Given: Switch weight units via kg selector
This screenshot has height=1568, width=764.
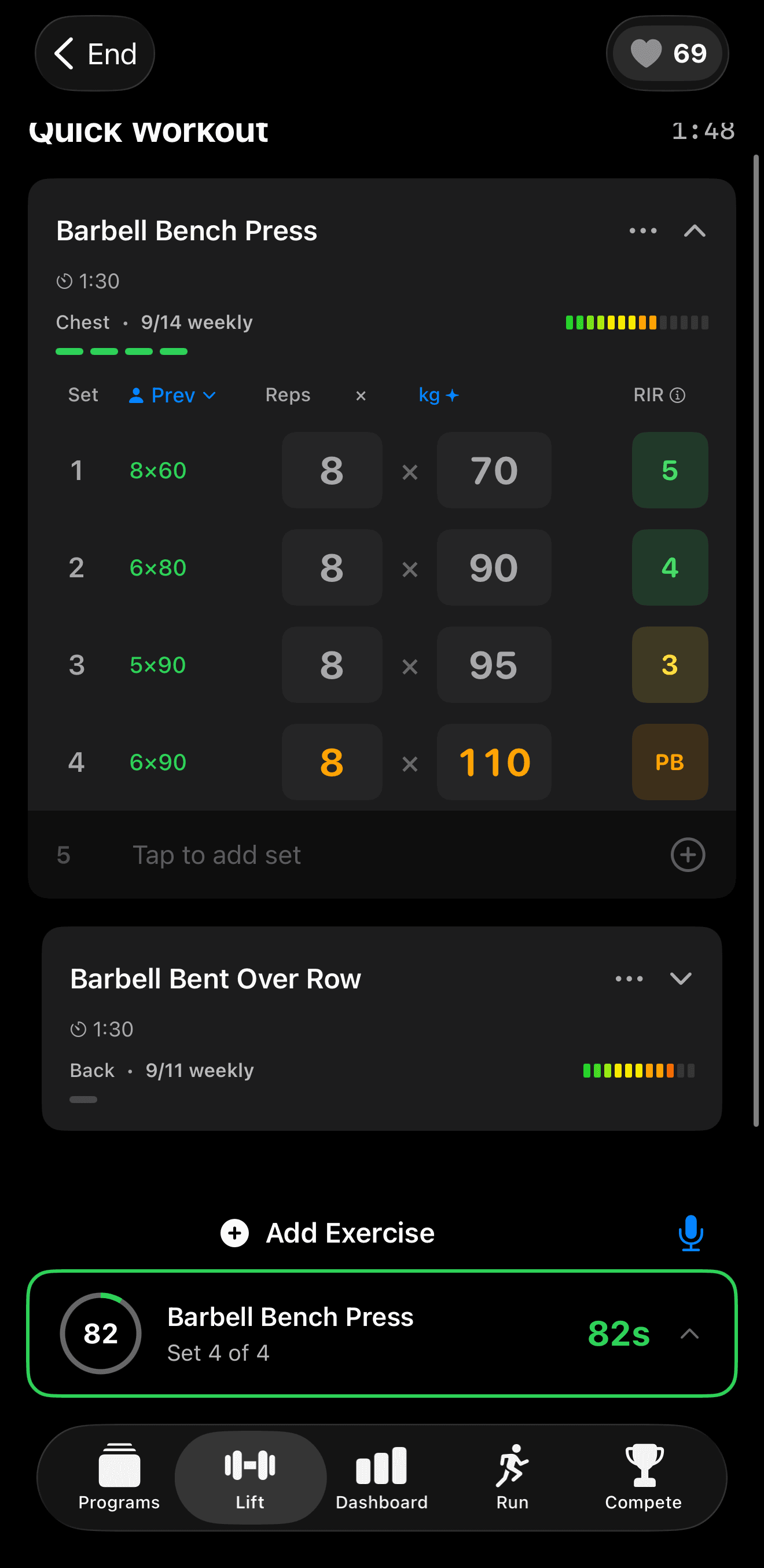Looking at the screenshot, I should pyautogui.click(x=439, y=395).
